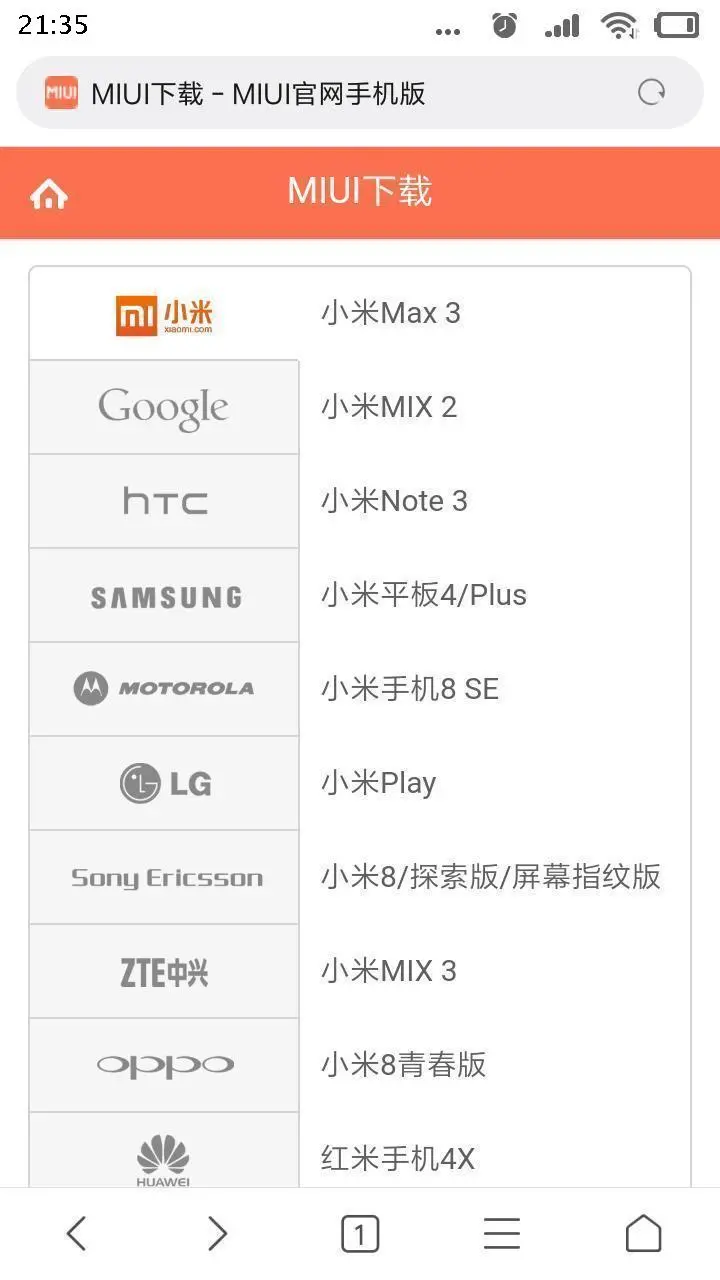Viewport: 720px width, 1280px height.
Task: Switch to the LG brand tab
Action: 164,783
